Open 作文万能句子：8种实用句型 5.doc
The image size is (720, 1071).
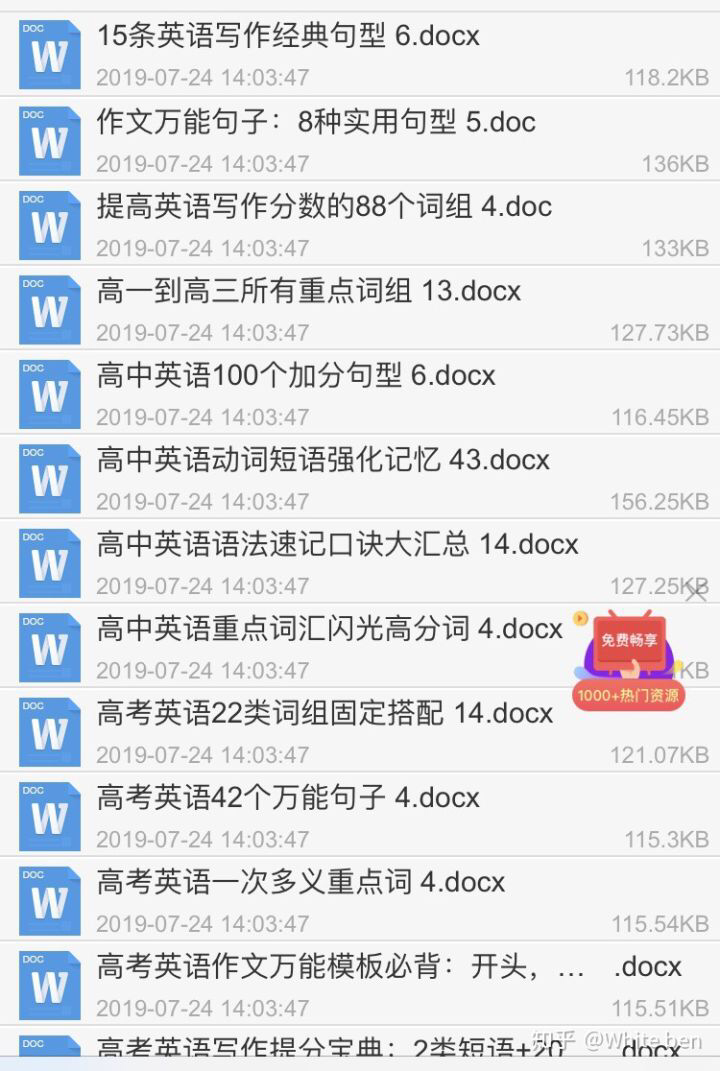pyautogui.click(x=316, y=122)
